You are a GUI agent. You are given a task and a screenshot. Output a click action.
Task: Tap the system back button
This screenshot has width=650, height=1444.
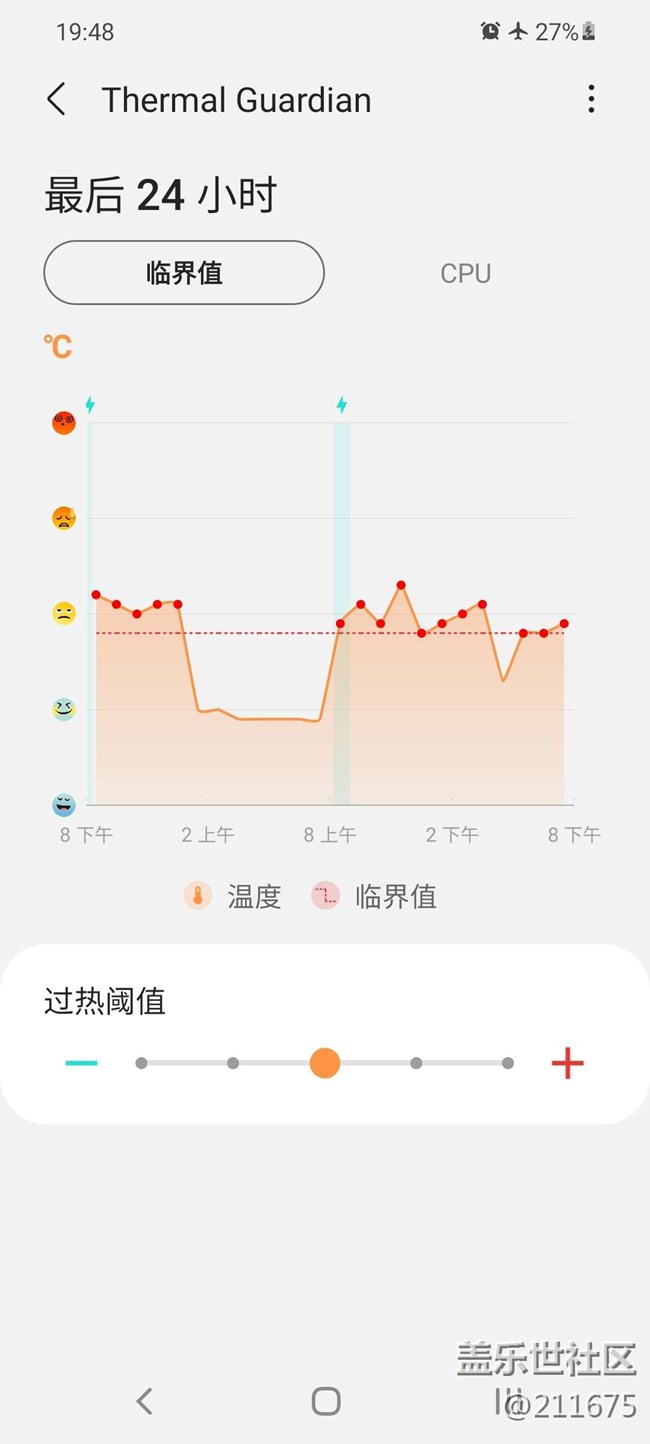click(145, 1401)
